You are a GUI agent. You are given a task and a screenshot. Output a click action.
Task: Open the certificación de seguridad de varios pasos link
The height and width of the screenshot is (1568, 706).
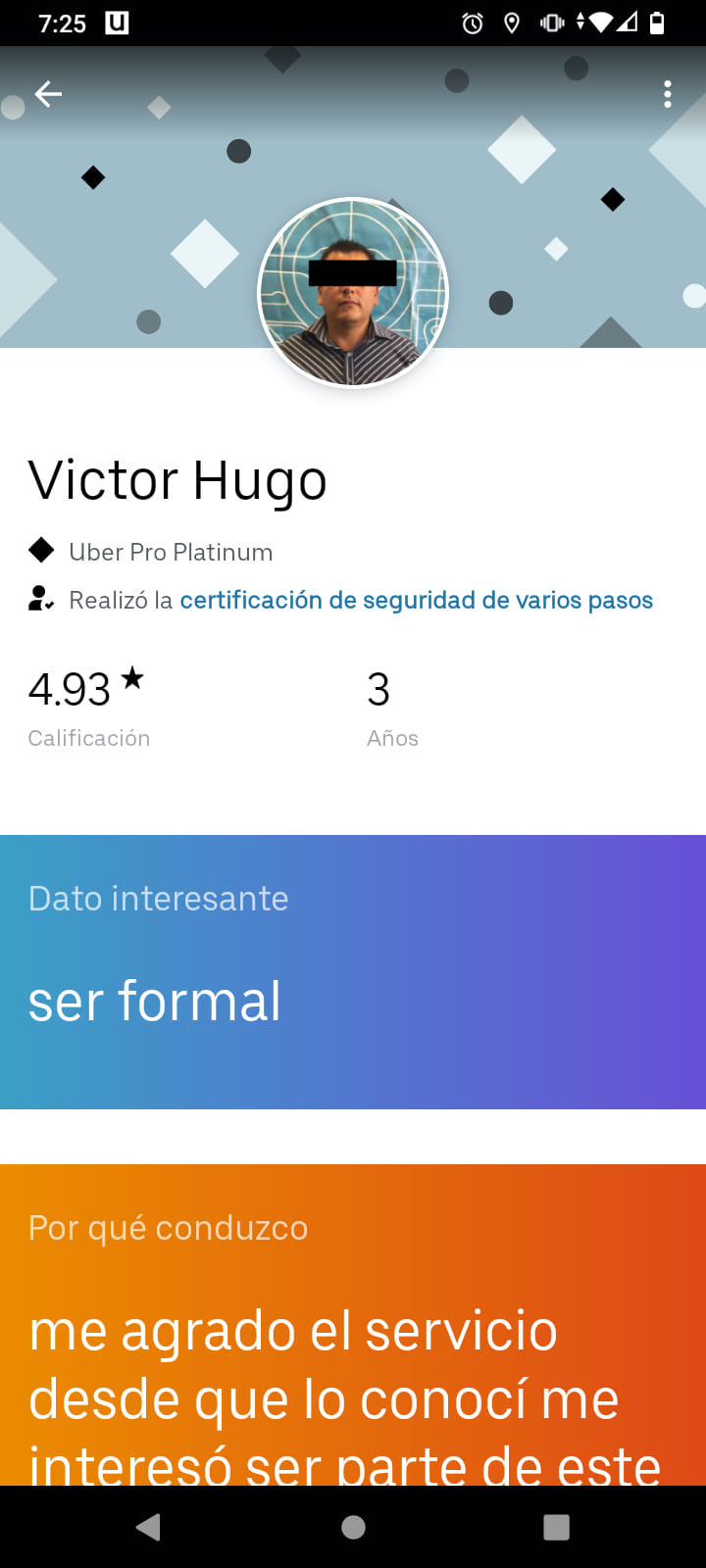[x=416, y=600]
